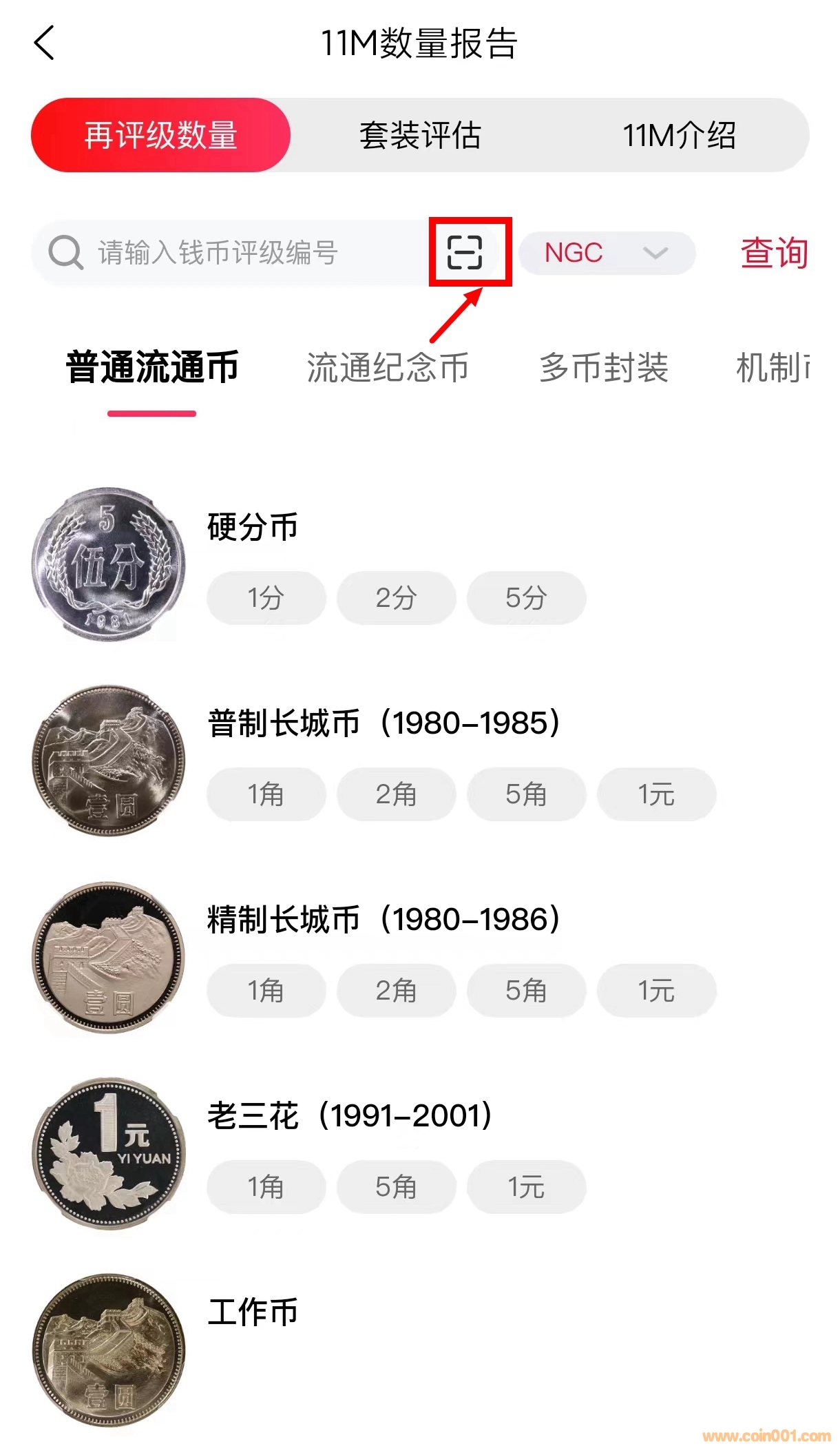Choose 1角 under 精制长城币
The image size is (840, 1455).
(266, 991)
